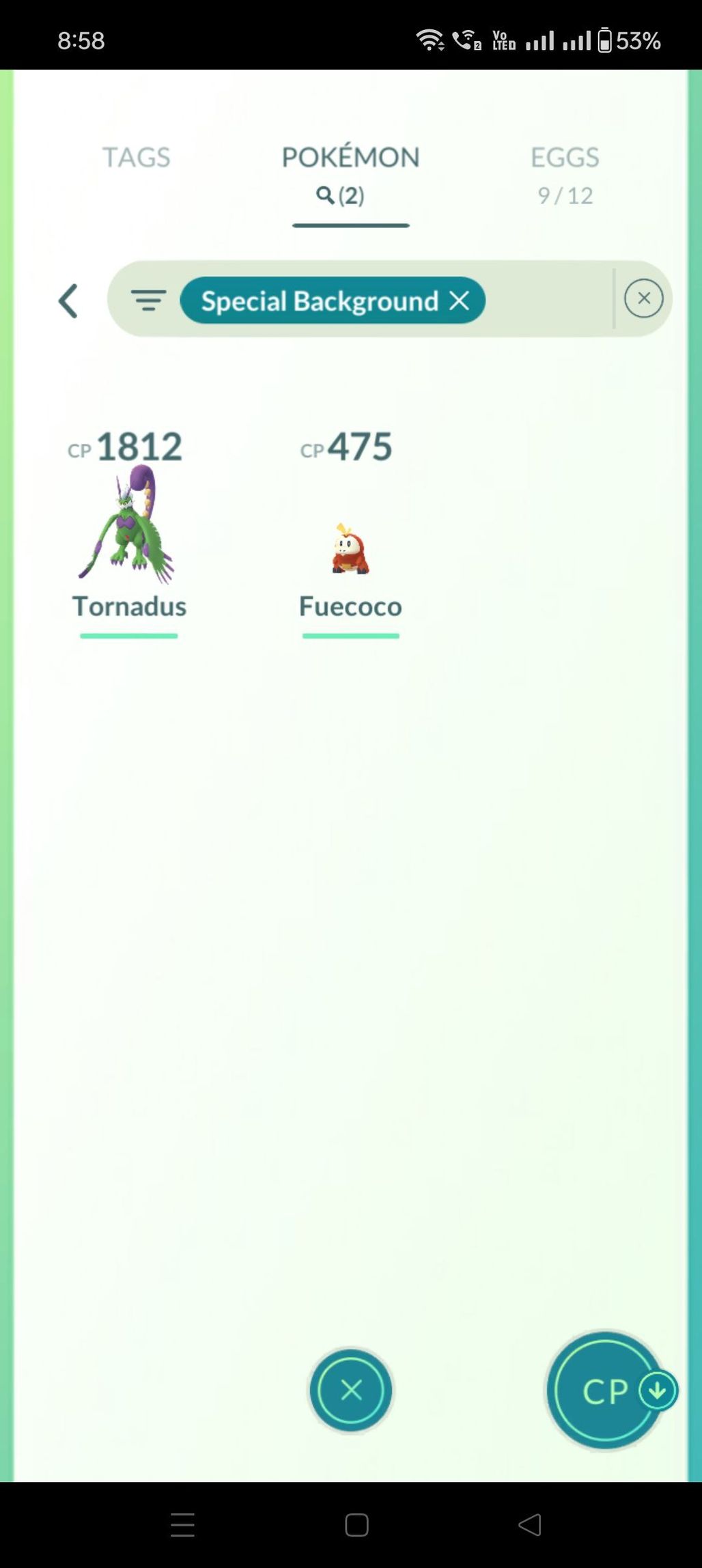Switch to the Tags tab
702x1568 pixels.
(x=136, y=158)
